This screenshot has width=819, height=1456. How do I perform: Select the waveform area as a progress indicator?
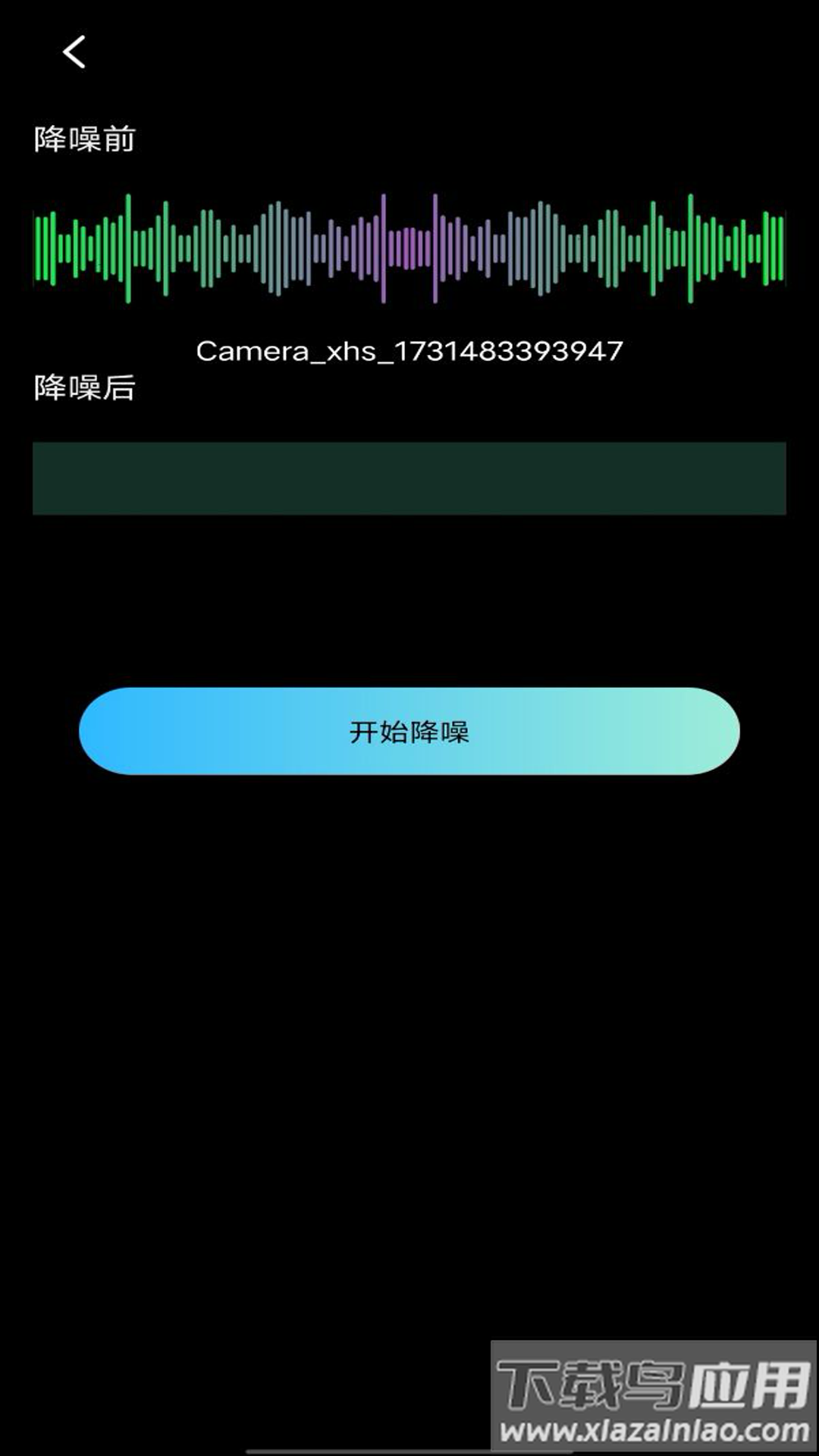click(x=409, y=246)
